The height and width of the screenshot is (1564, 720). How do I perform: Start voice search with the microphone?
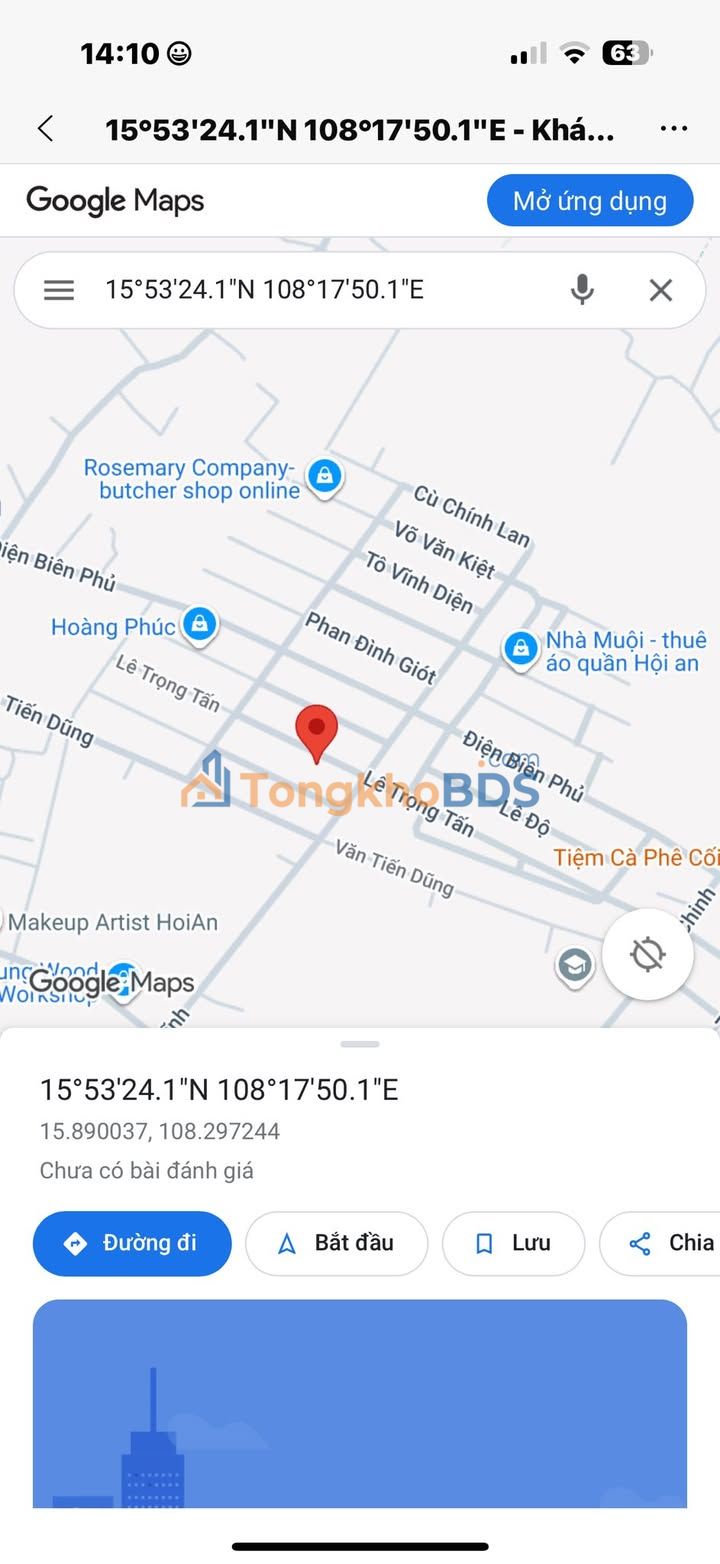(582, 290)
